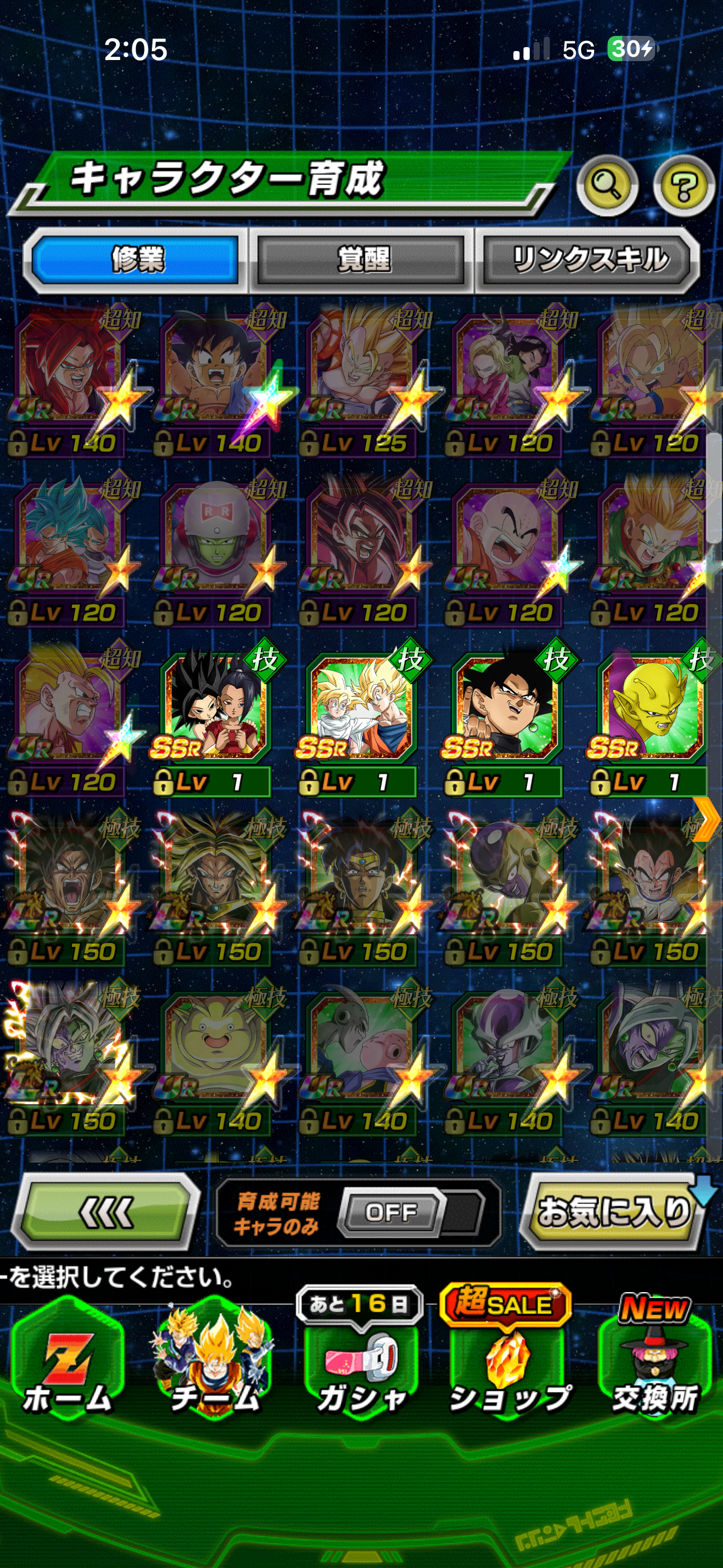723x1568 pixels.
Task: Tap the green back arrows button
Action: pyautogui.click(x=106, y=1212)
